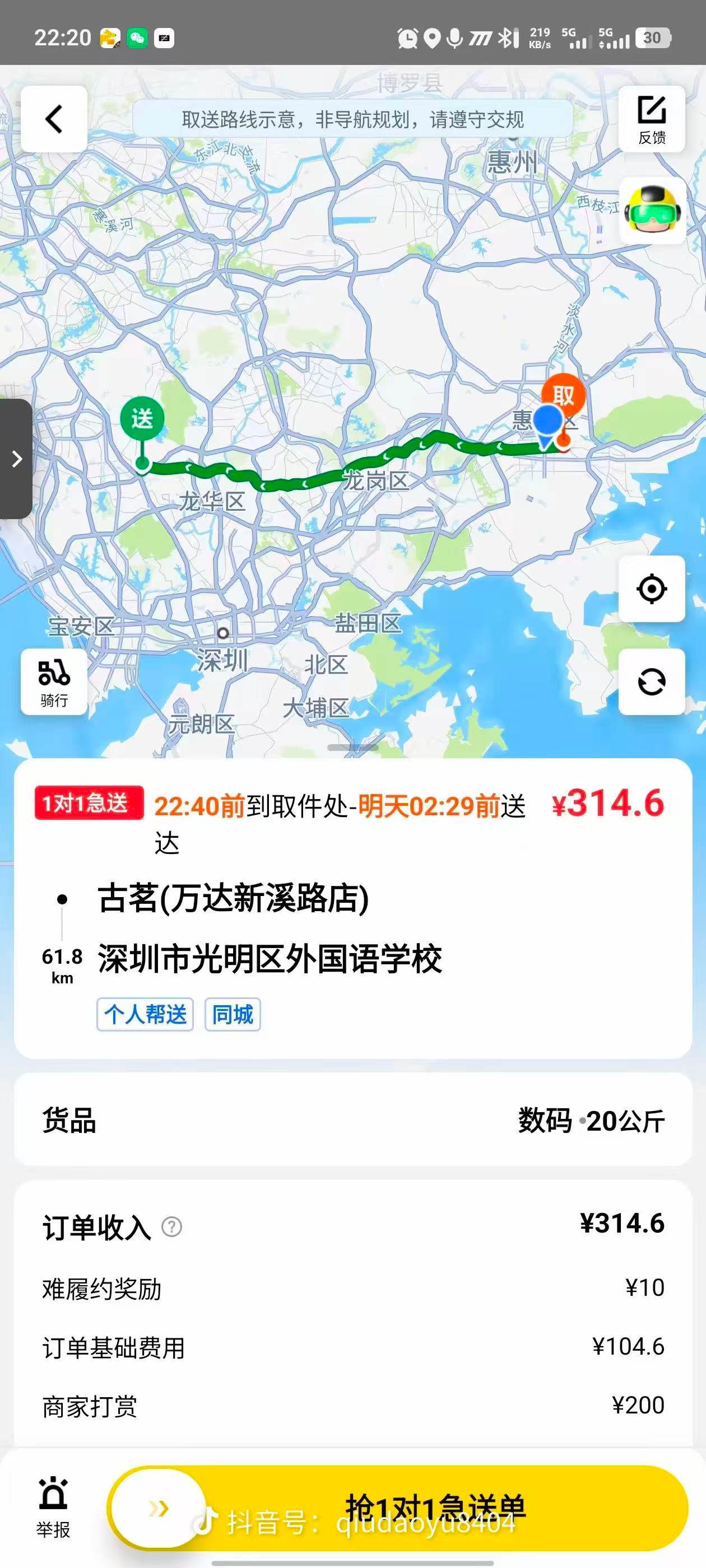Expand the left side panel arrow
This screenshot has width=706, height=1568.
(16, 459)
